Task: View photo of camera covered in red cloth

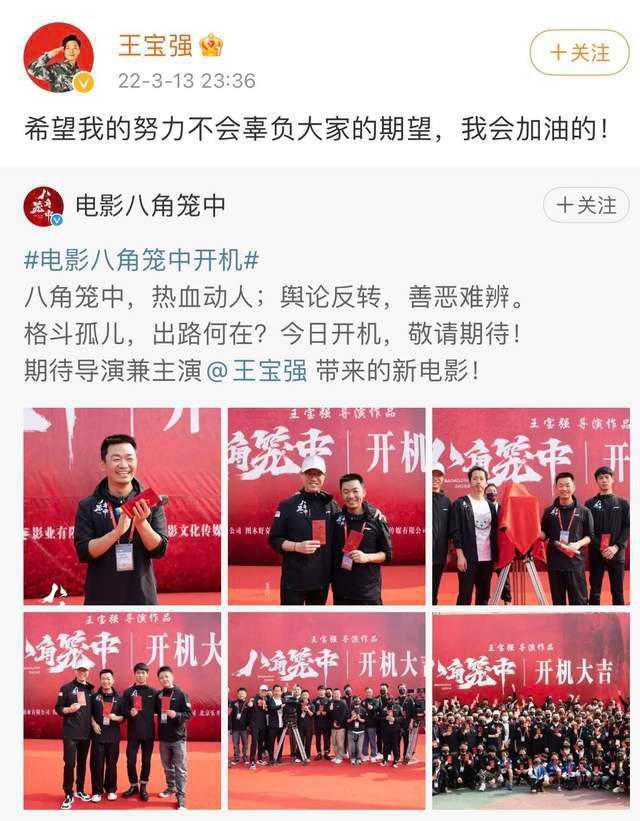Action: [531, 506]
